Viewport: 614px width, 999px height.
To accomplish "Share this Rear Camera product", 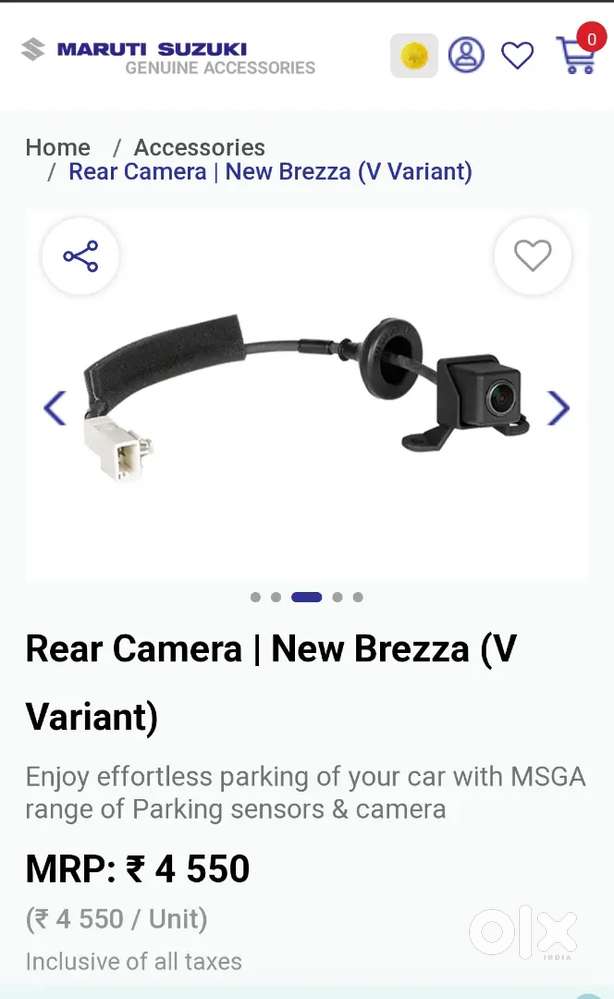I will tap(80, 256).
